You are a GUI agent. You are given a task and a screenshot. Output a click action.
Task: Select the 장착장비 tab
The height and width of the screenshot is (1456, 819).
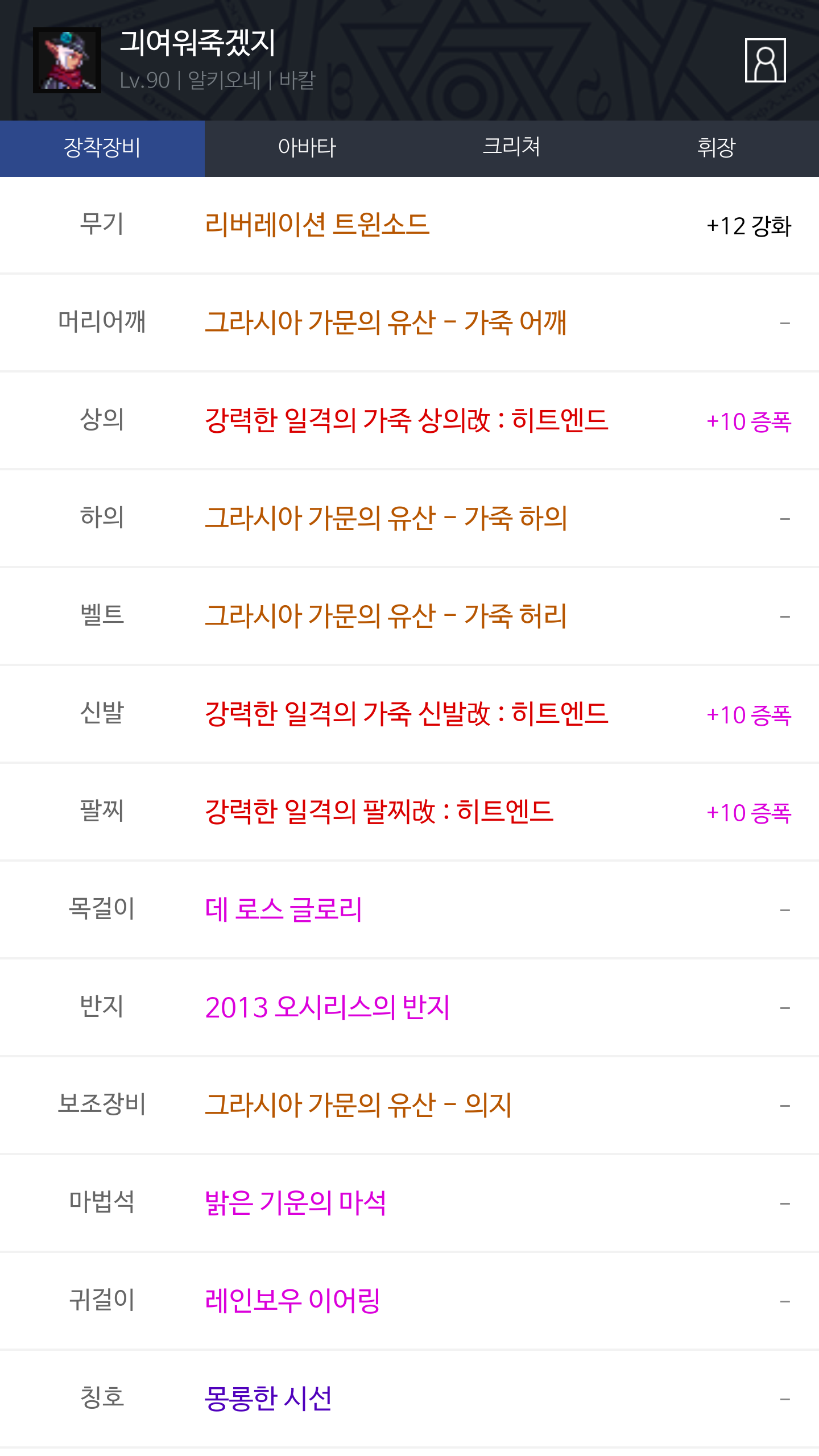(x=102, y=148)
